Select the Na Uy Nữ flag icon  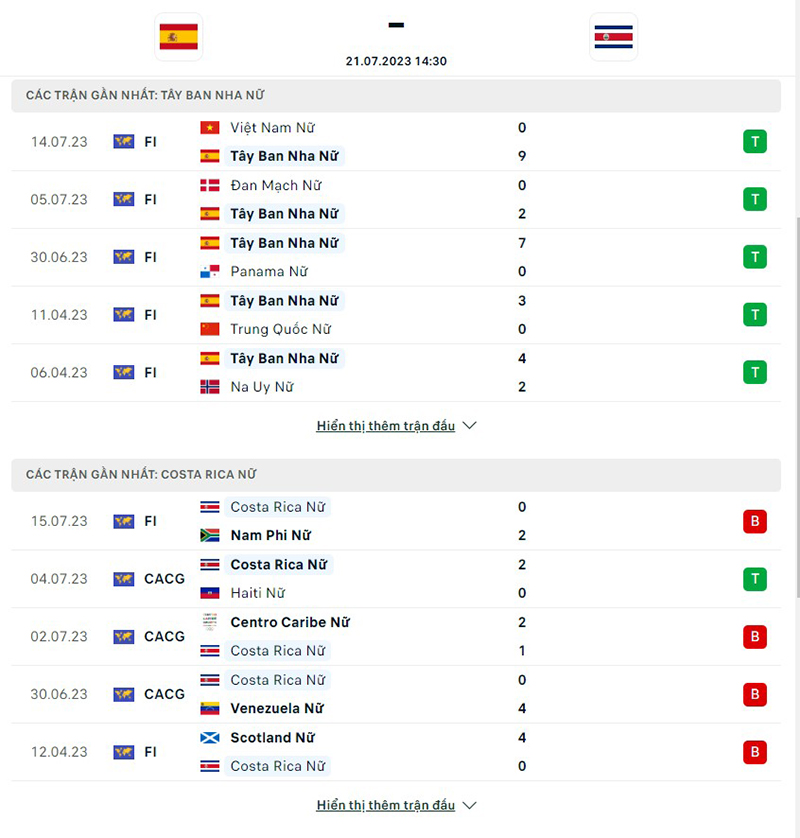(x=208, y=387)
